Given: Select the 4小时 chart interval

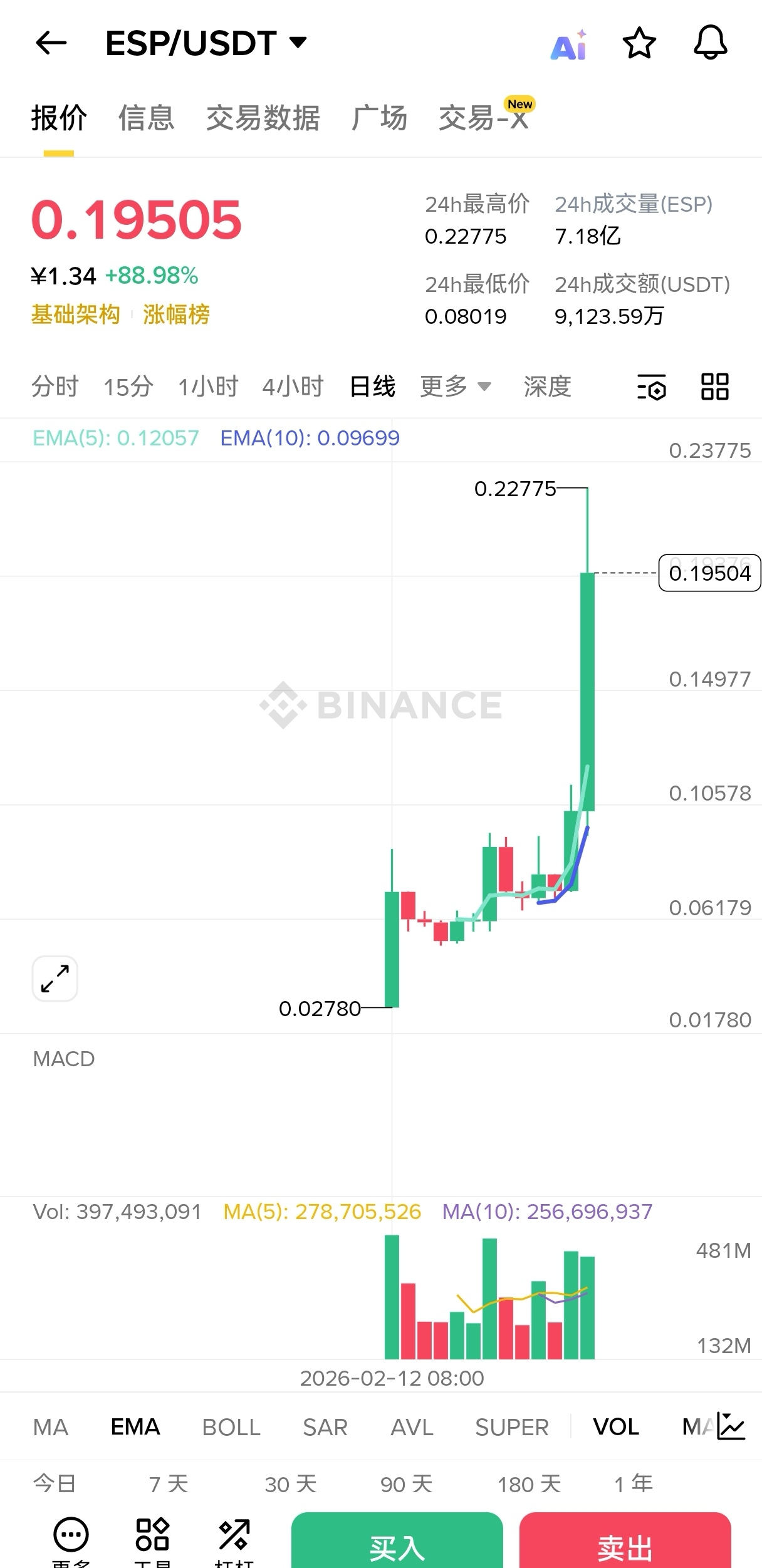Looking at the screenshot, I should 293,387.
